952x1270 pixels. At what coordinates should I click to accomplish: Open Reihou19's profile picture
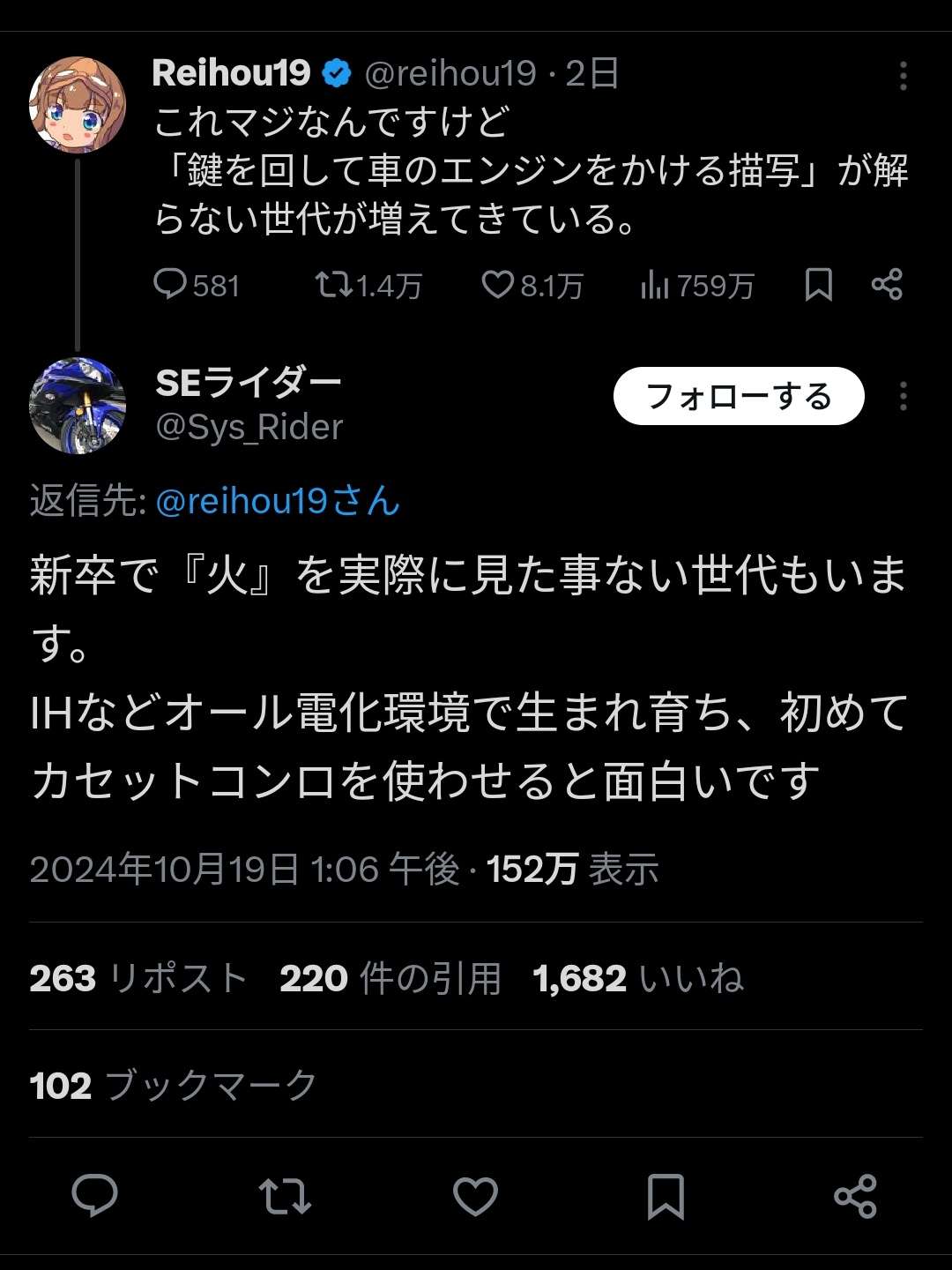point(78,106)
